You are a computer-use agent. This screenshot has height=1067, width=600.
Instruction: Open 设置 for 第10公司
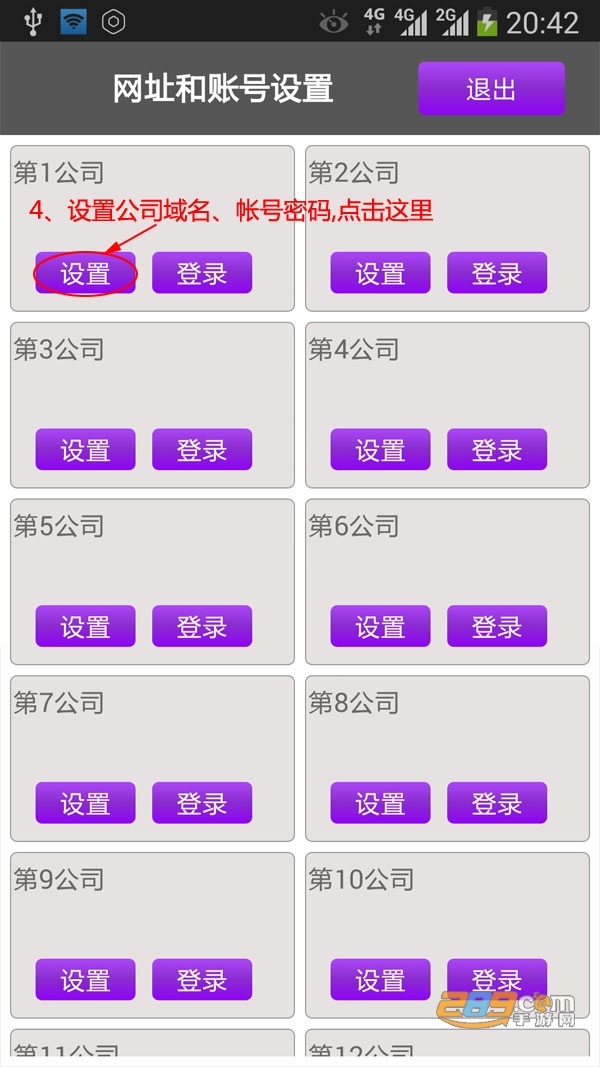coord(380,979)
